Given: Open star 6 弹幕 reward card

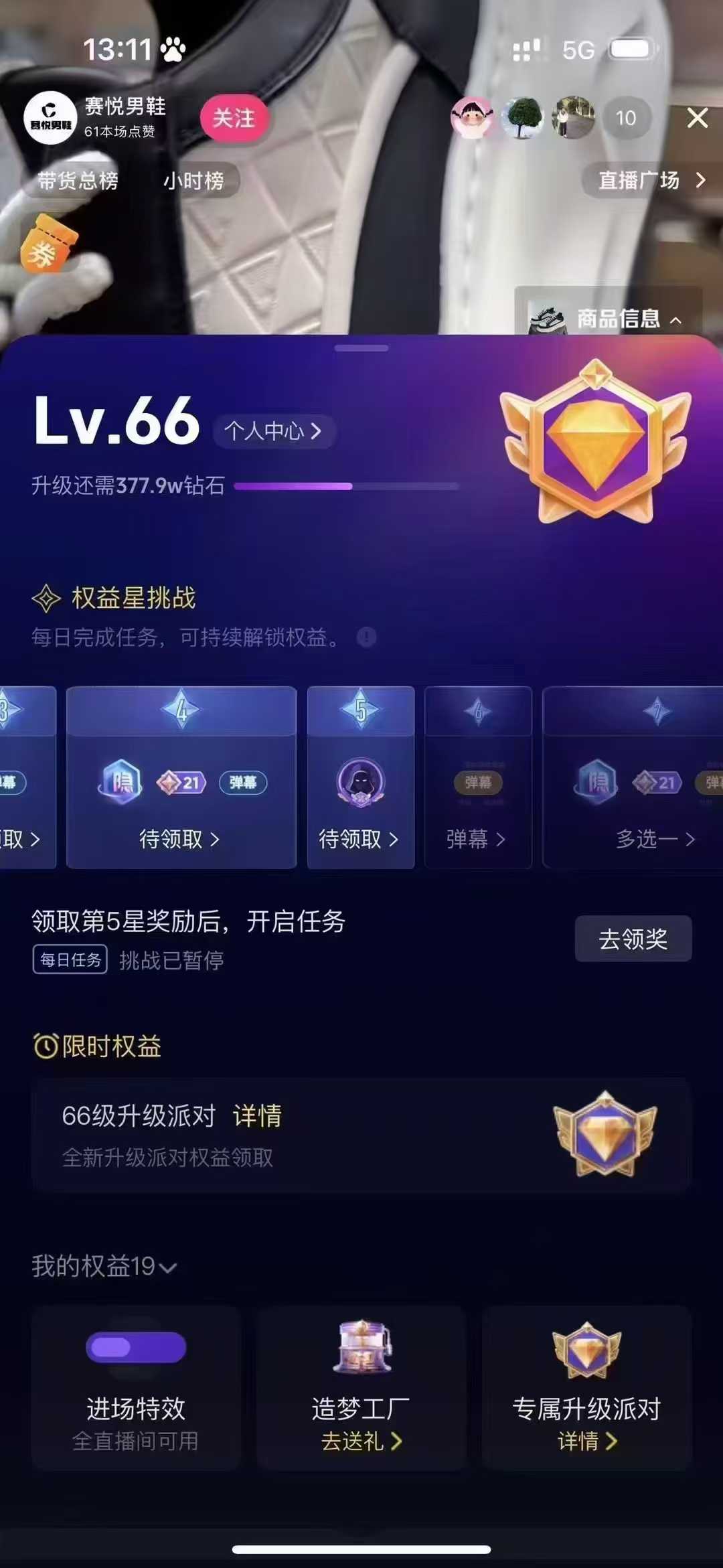Looking at the screenshot, I should pos(476,838).
